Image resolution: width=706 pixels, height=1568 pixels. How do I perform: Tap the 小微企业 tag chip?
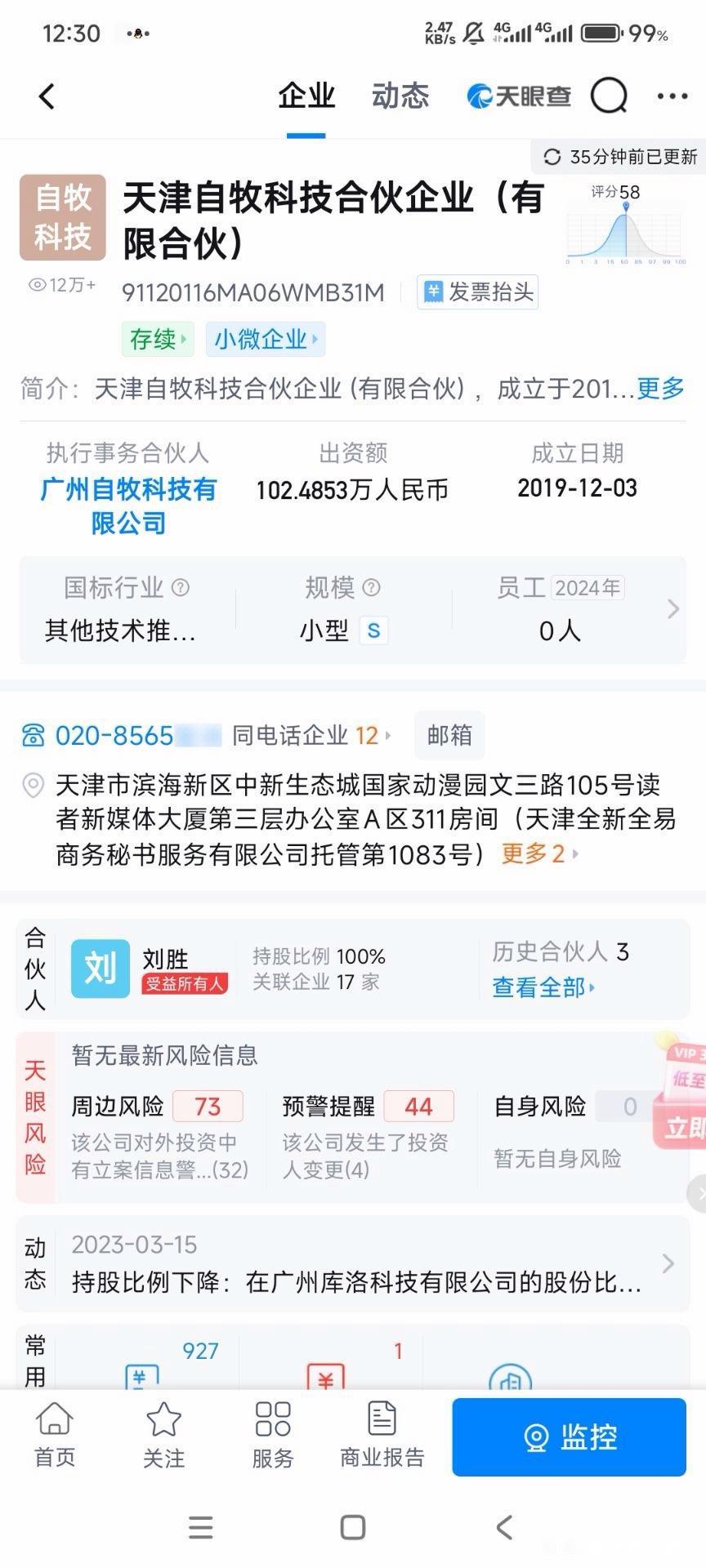pos(265,339)
